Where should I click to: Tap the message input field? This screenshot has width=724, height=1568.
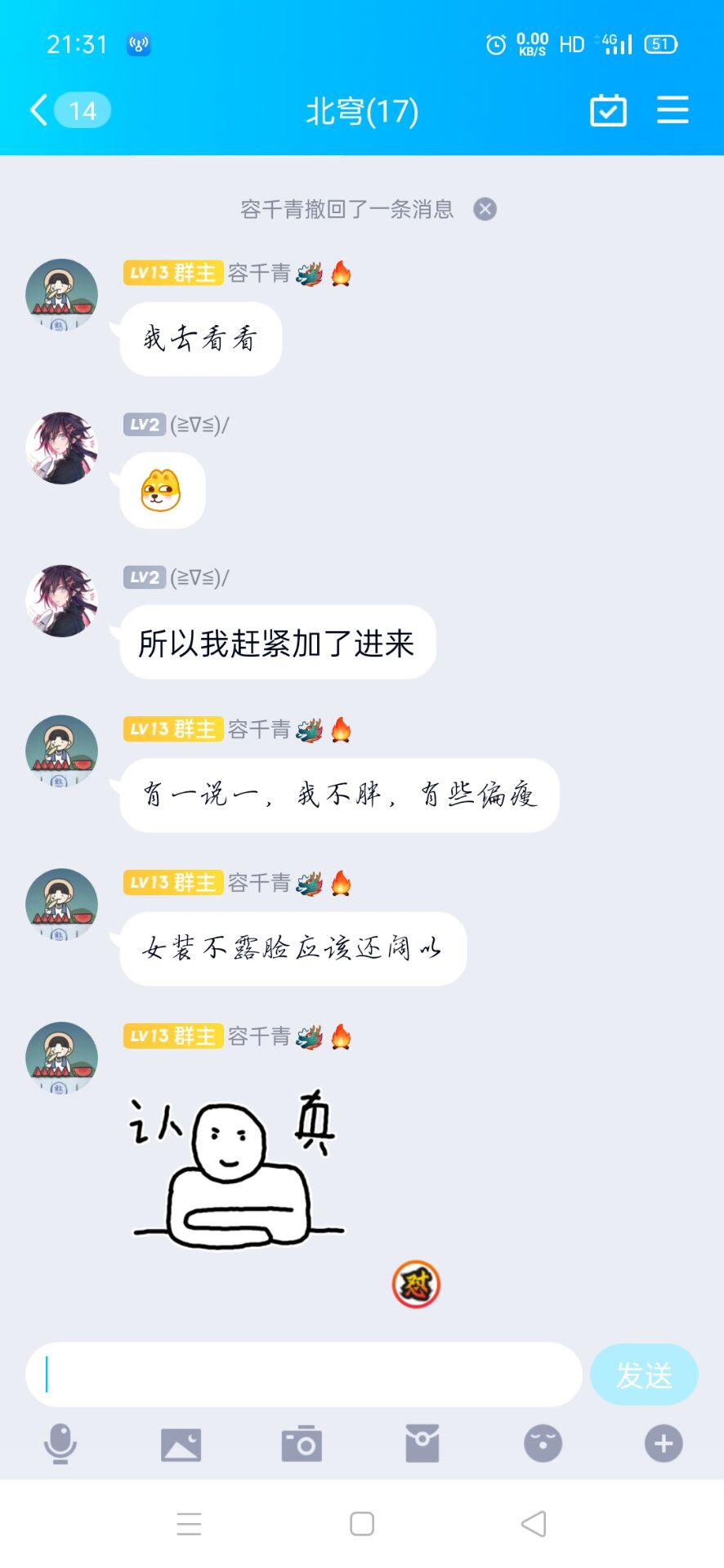pyautogui.click(x=304, y=1374)
